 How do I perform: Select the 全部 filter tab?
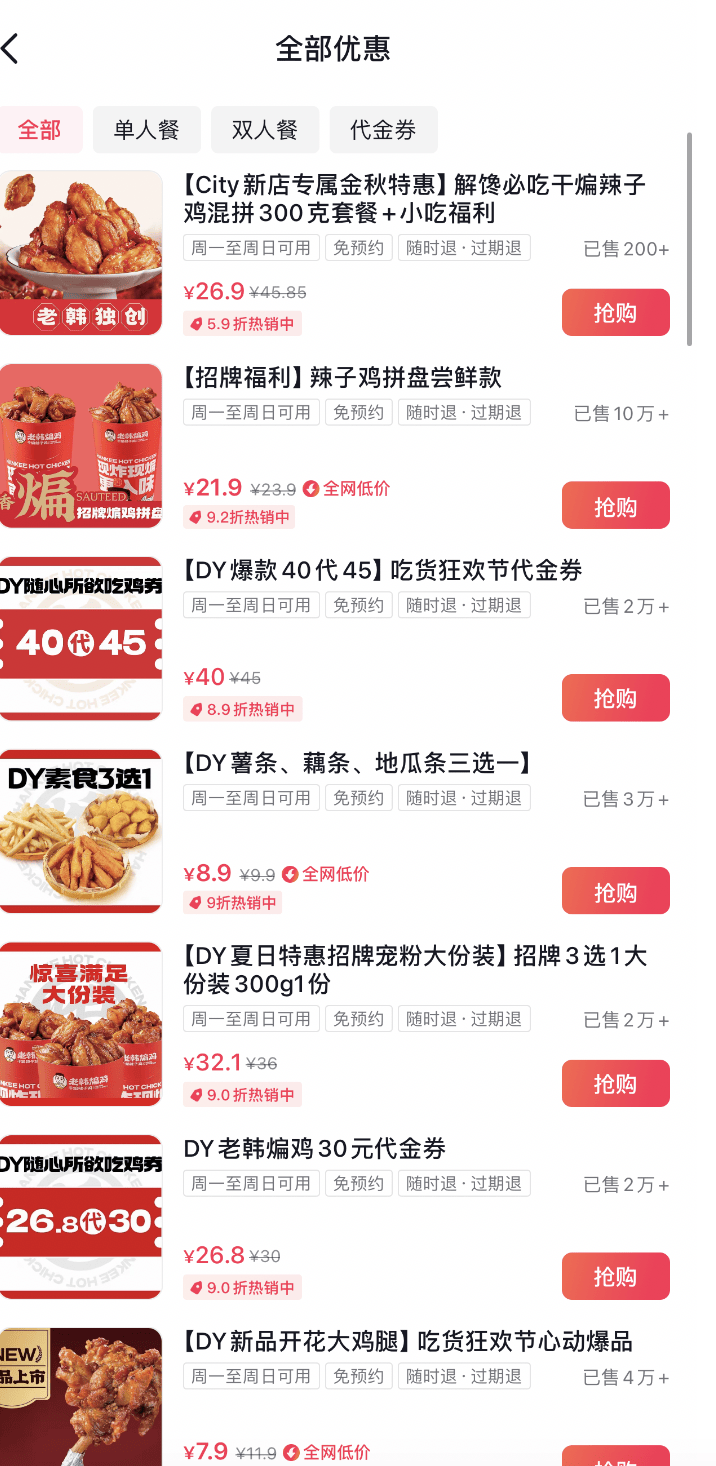tap(40, 130)
